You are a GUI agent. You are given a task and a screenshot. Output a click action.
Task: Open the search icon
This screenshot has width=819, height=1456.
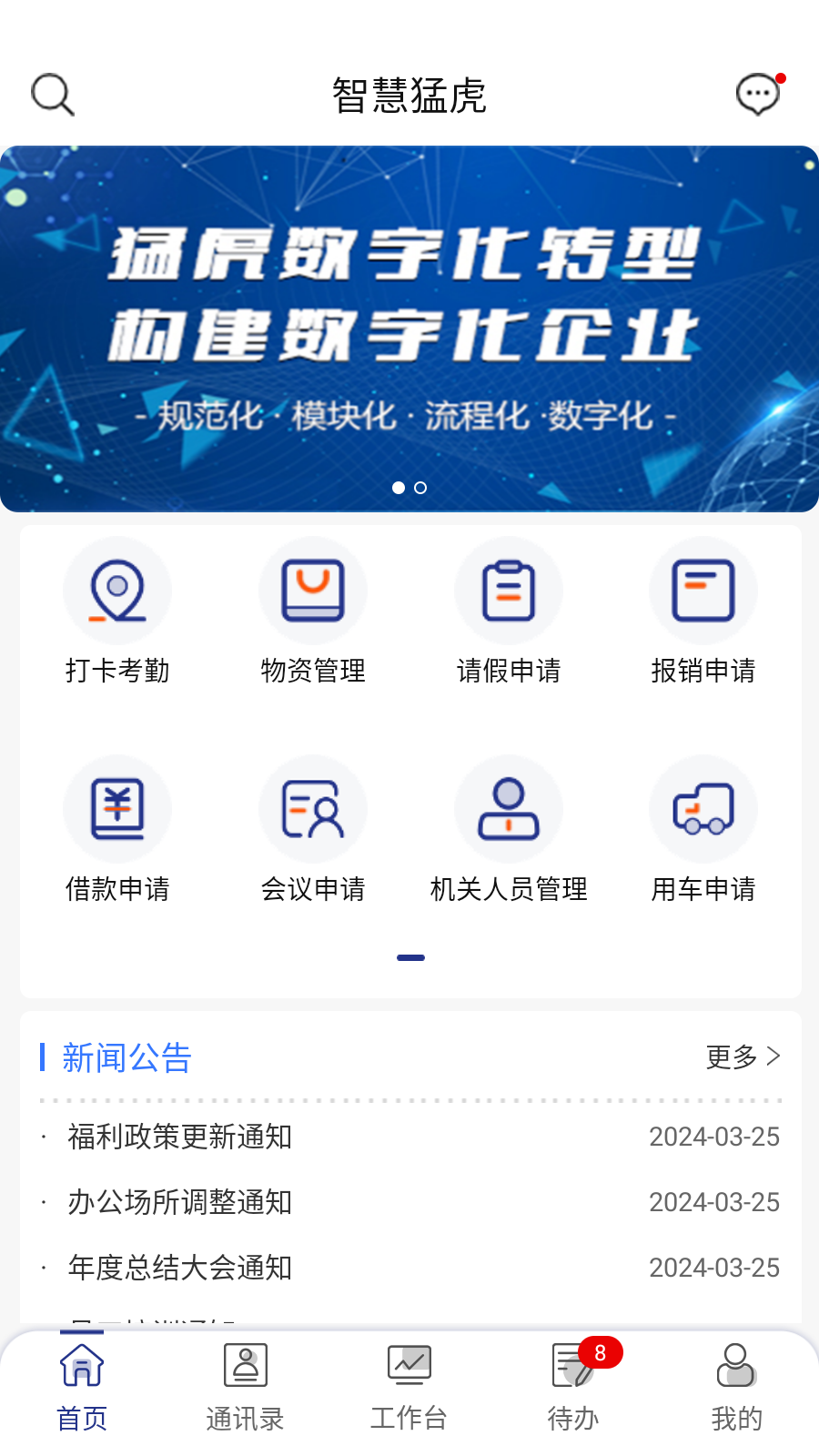point(52,95)
